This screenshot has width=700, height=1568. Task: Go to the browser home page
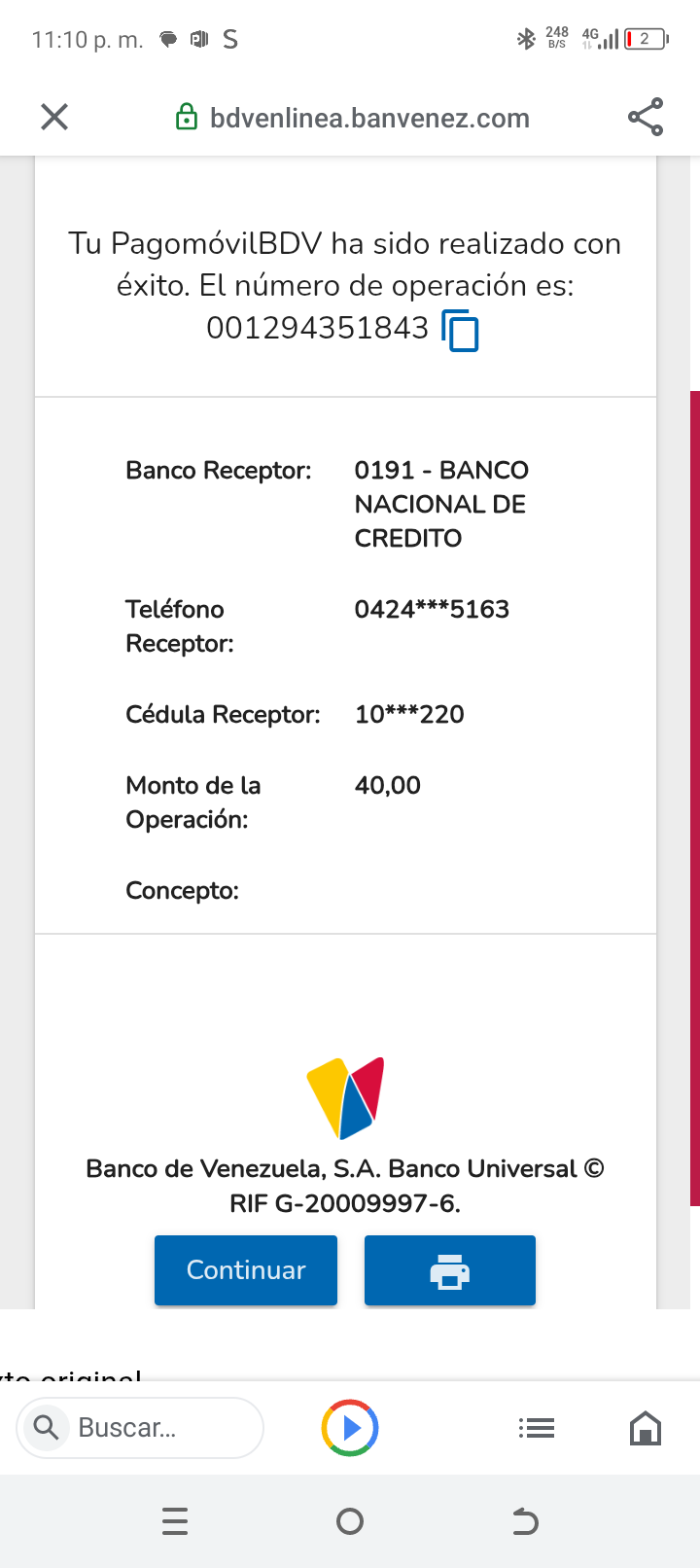click(646, 1428)
